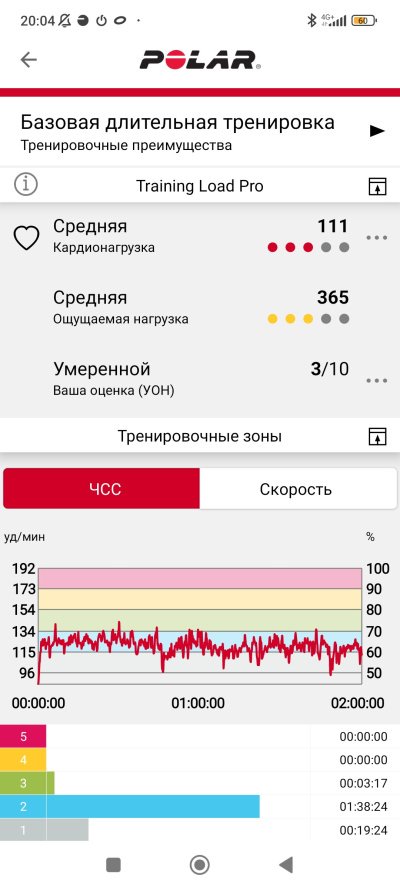
Task: Tap the system back triangle
Action: 286,865
